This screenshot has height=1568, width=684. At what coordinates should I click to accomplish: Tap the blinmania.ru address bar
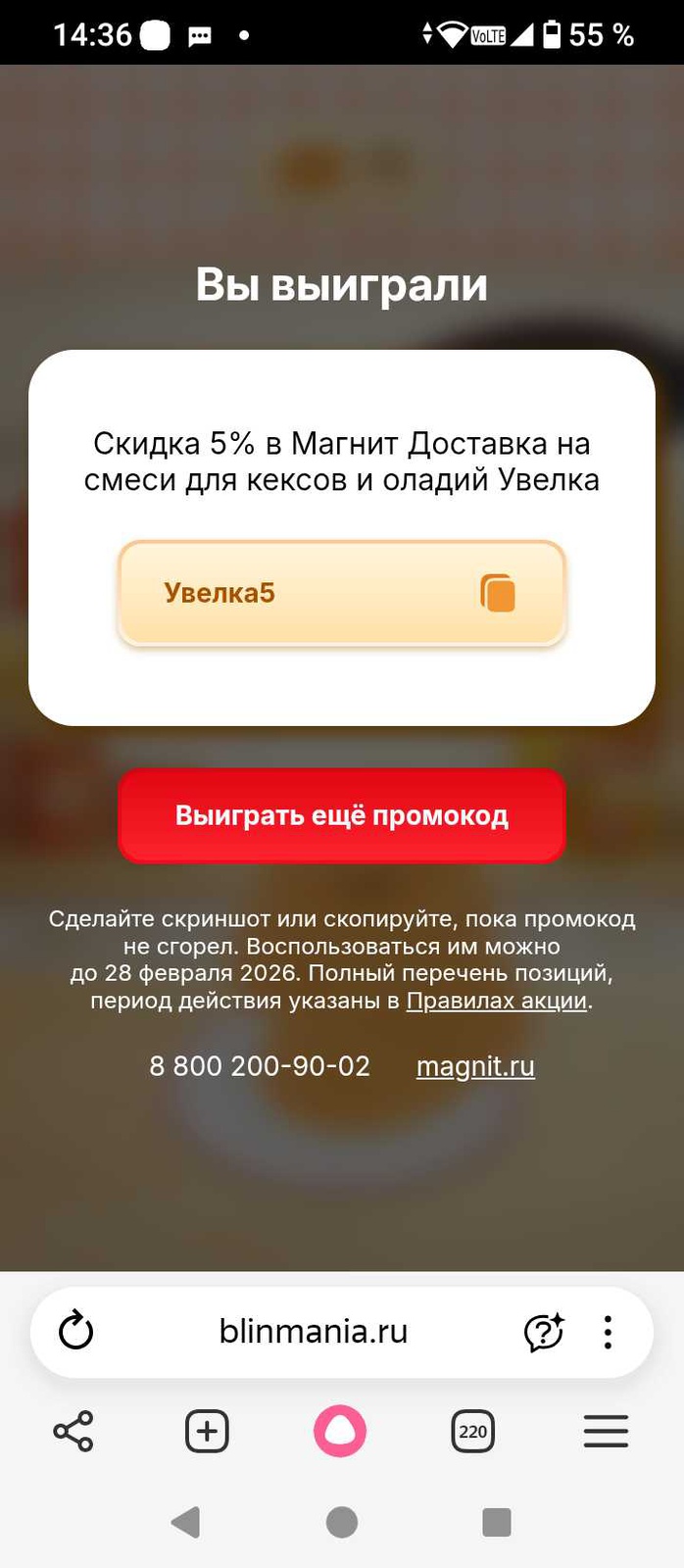pos(313,1332)
